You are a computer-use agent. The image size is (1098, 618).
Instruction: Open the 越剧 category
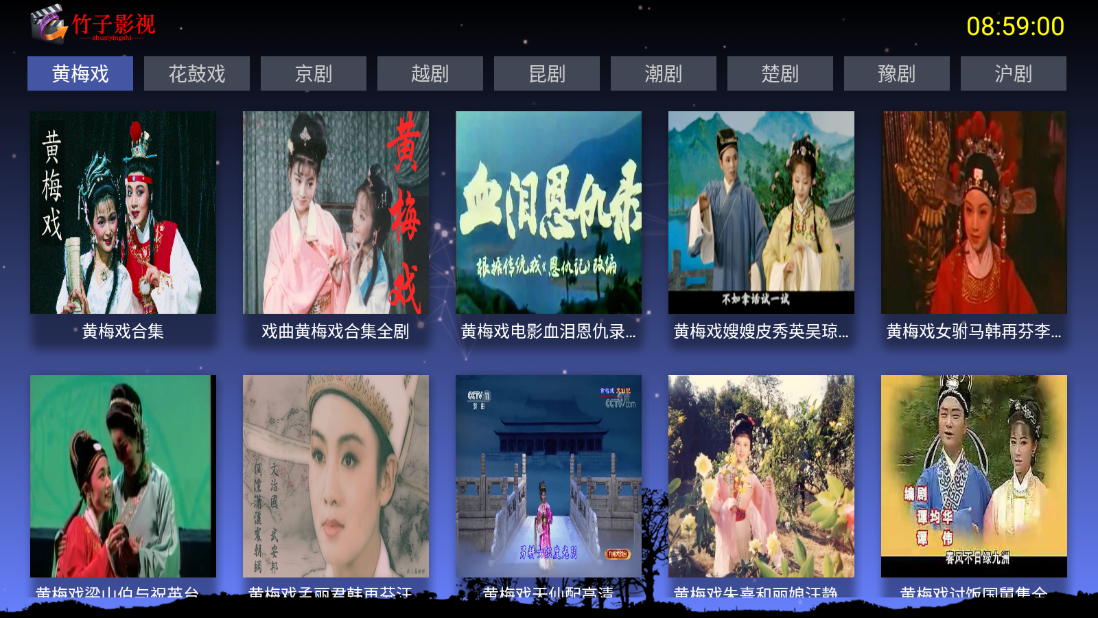coord(430,74)
